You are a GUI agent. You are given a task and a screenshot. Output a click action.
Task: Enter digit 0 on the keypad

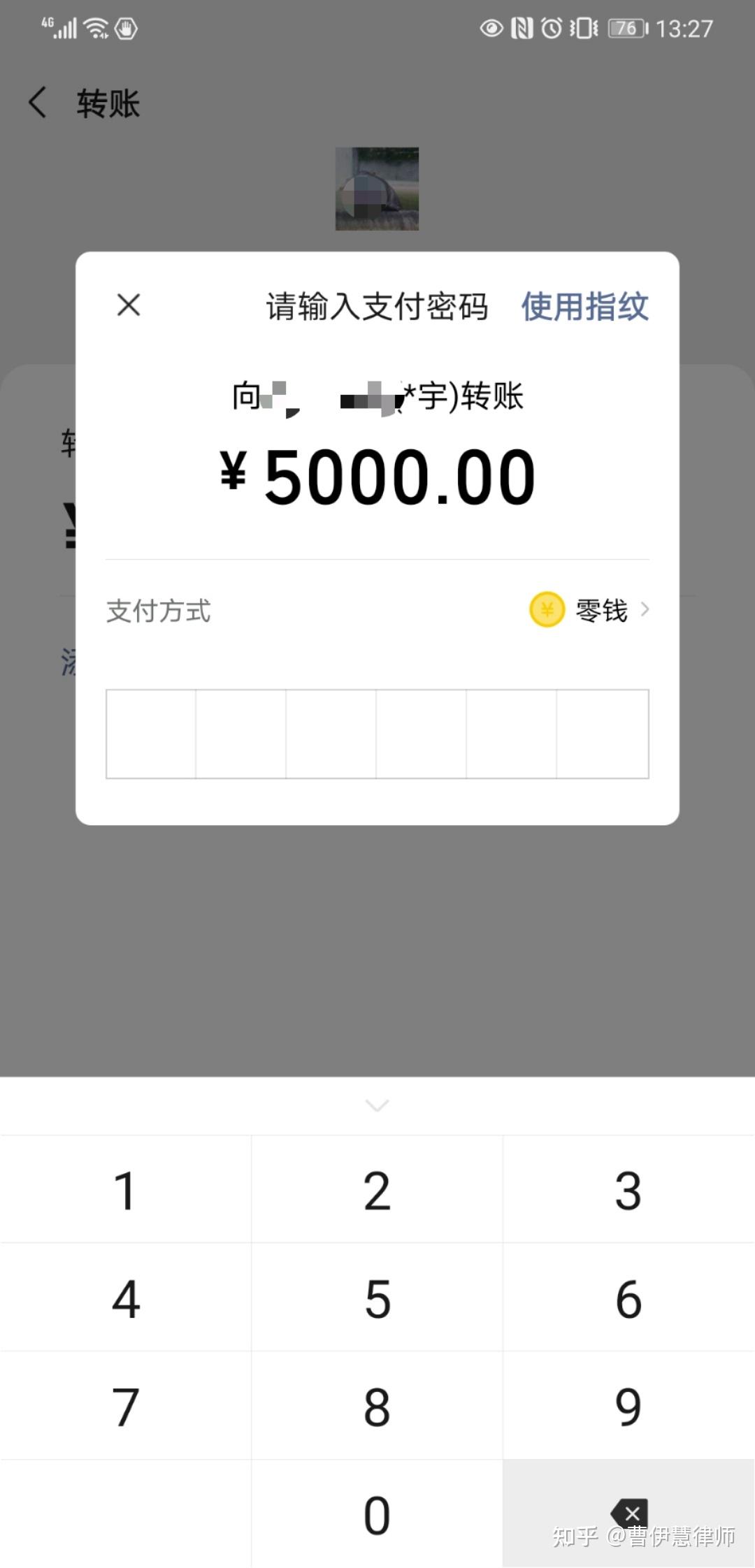click(x=377, y=1515)
